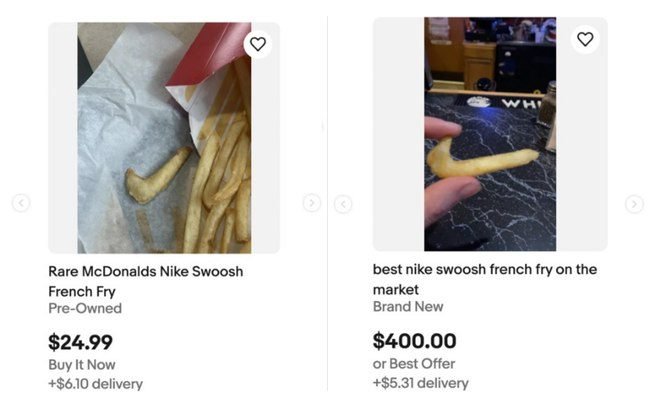The image size is (652, 408).
Task: Show next photo of the $400.00 fry listing
Action: pos(634,204)
